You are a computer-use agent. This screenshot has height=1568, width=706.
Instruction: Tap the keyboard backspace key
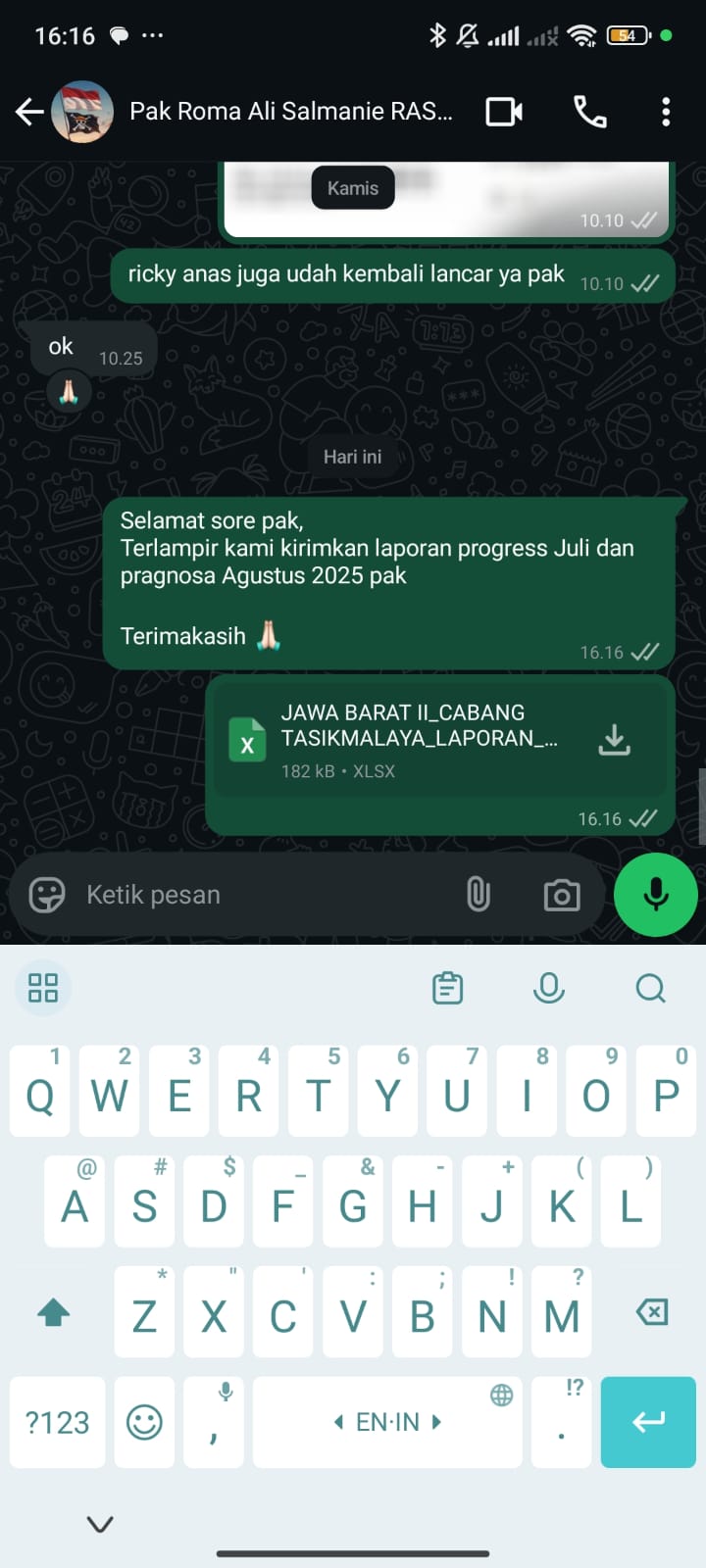click(652, 1312)
